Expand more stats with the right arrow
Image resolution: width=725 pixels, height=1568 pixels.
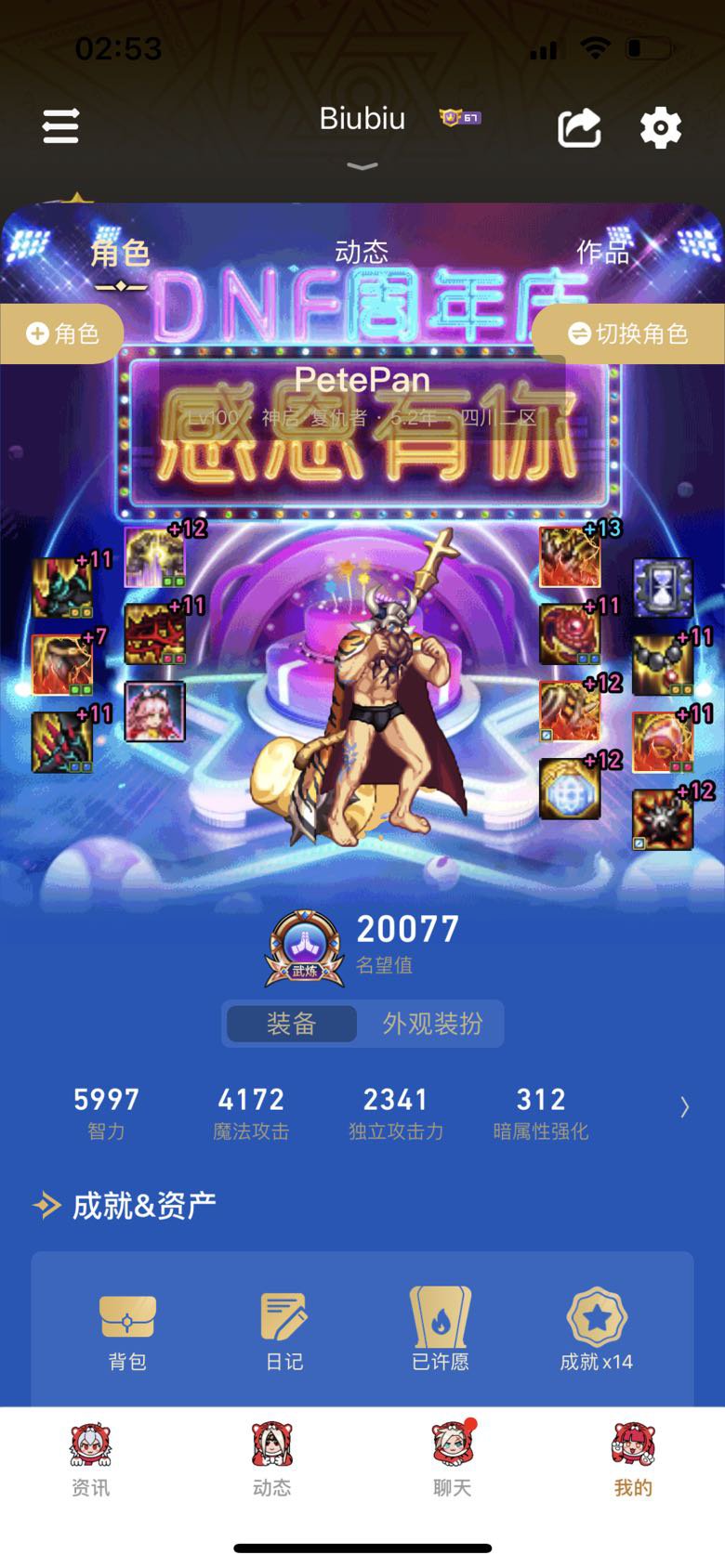684,1106
